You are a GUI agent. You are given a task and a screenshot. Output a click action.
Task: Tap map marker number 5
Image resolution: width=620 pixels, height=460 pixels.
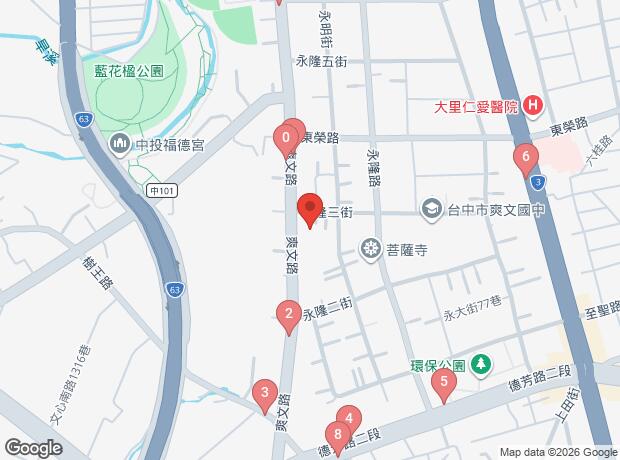pos(443,381)
